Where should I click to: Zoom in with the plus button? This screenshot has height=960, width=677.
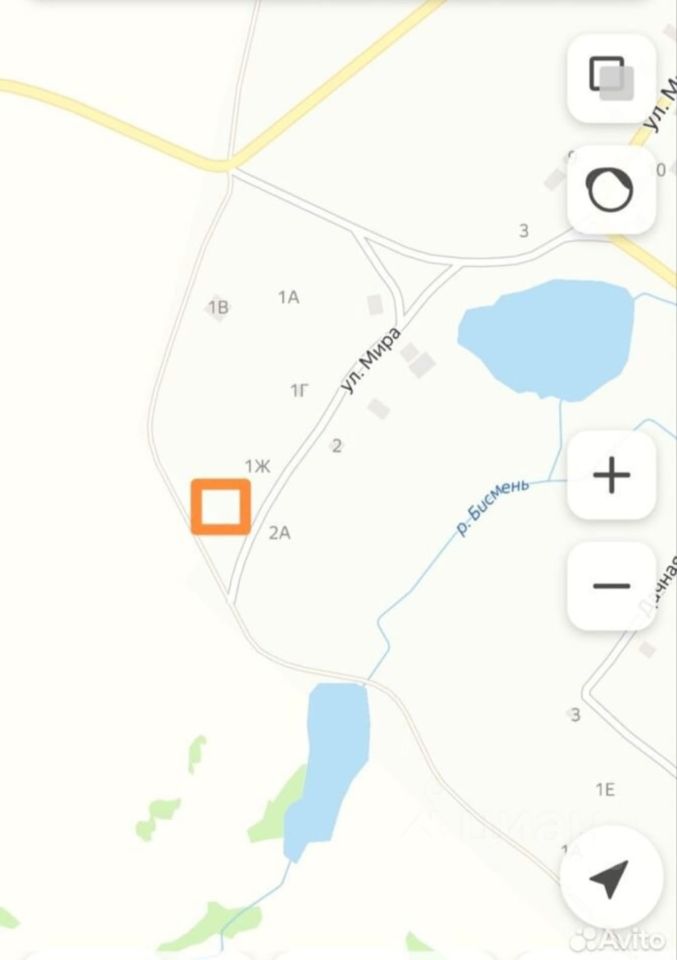click(x=611, y=475)
